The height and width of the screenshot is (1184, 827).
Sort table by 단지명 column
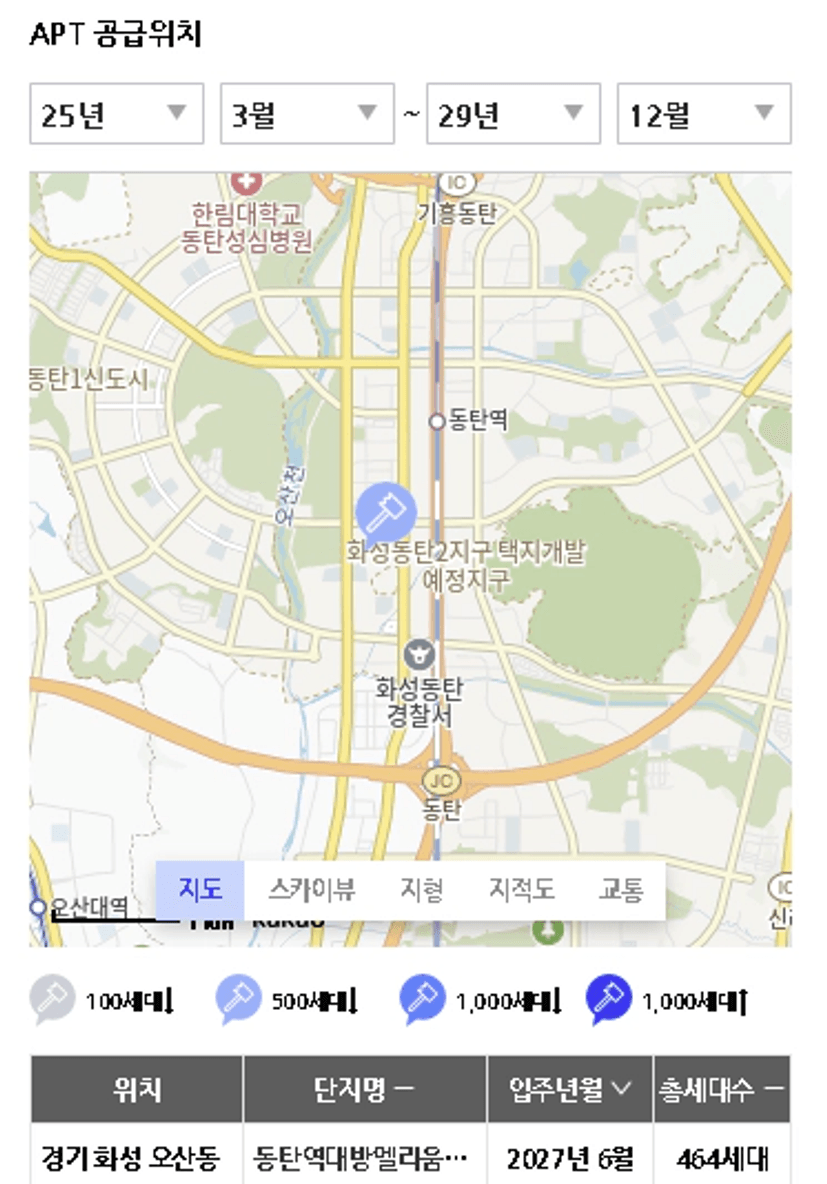pyautogui.click(x=364, y=1089)
